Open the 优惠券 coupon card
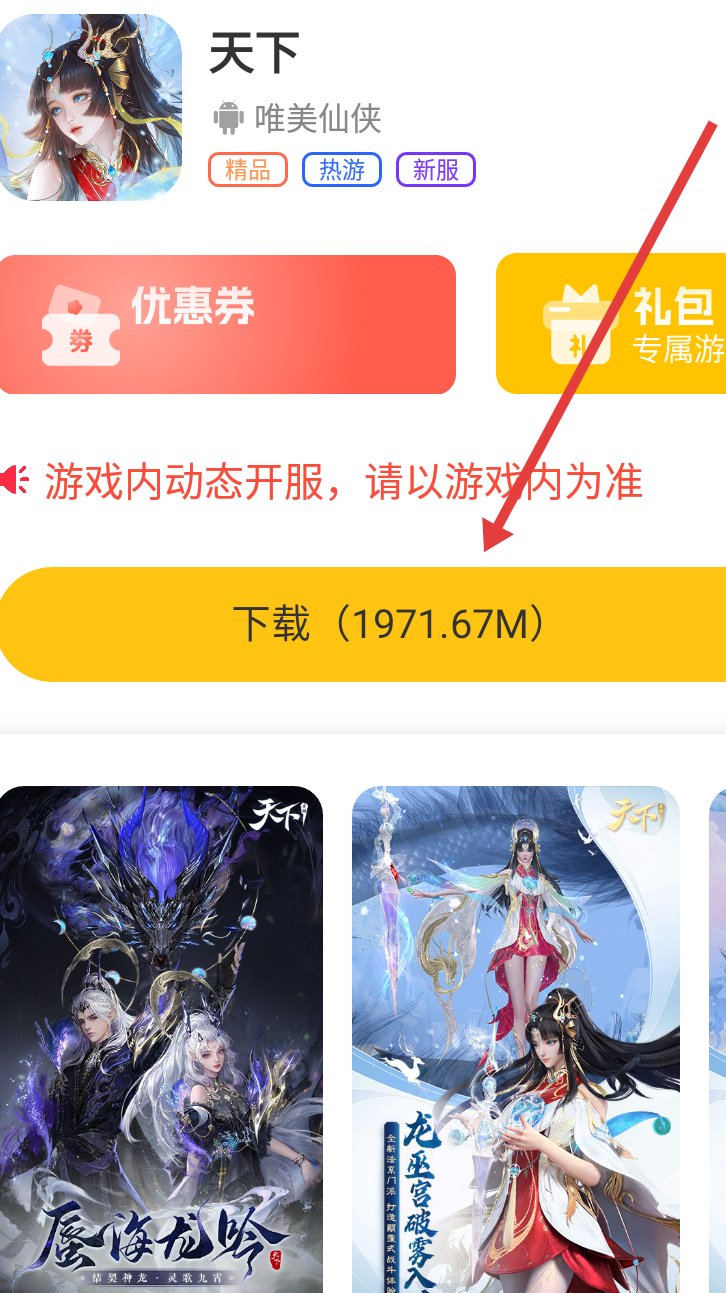The width and height of the screenshot is (726, 1293). (x=227, y=324)
